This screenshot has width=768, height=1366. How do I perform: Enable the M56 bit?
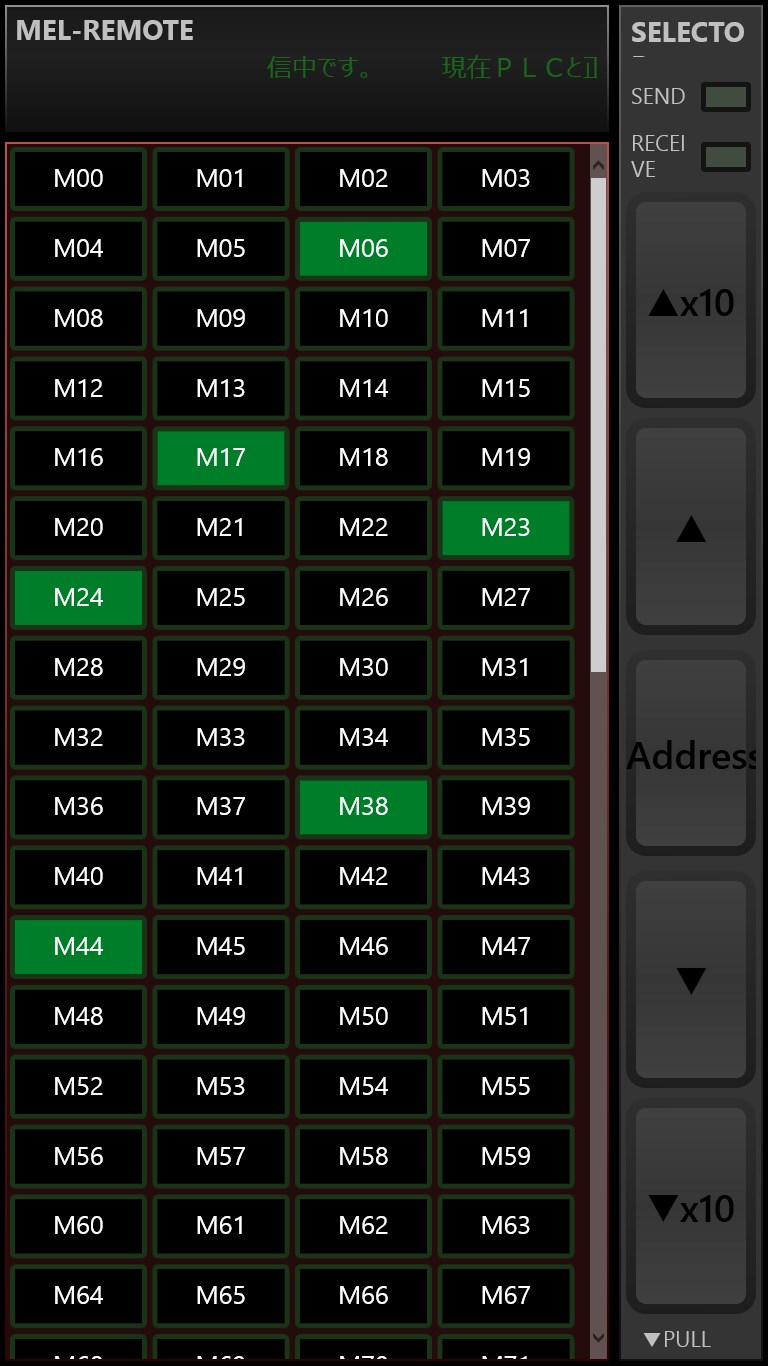click(x=78, y=1156)
